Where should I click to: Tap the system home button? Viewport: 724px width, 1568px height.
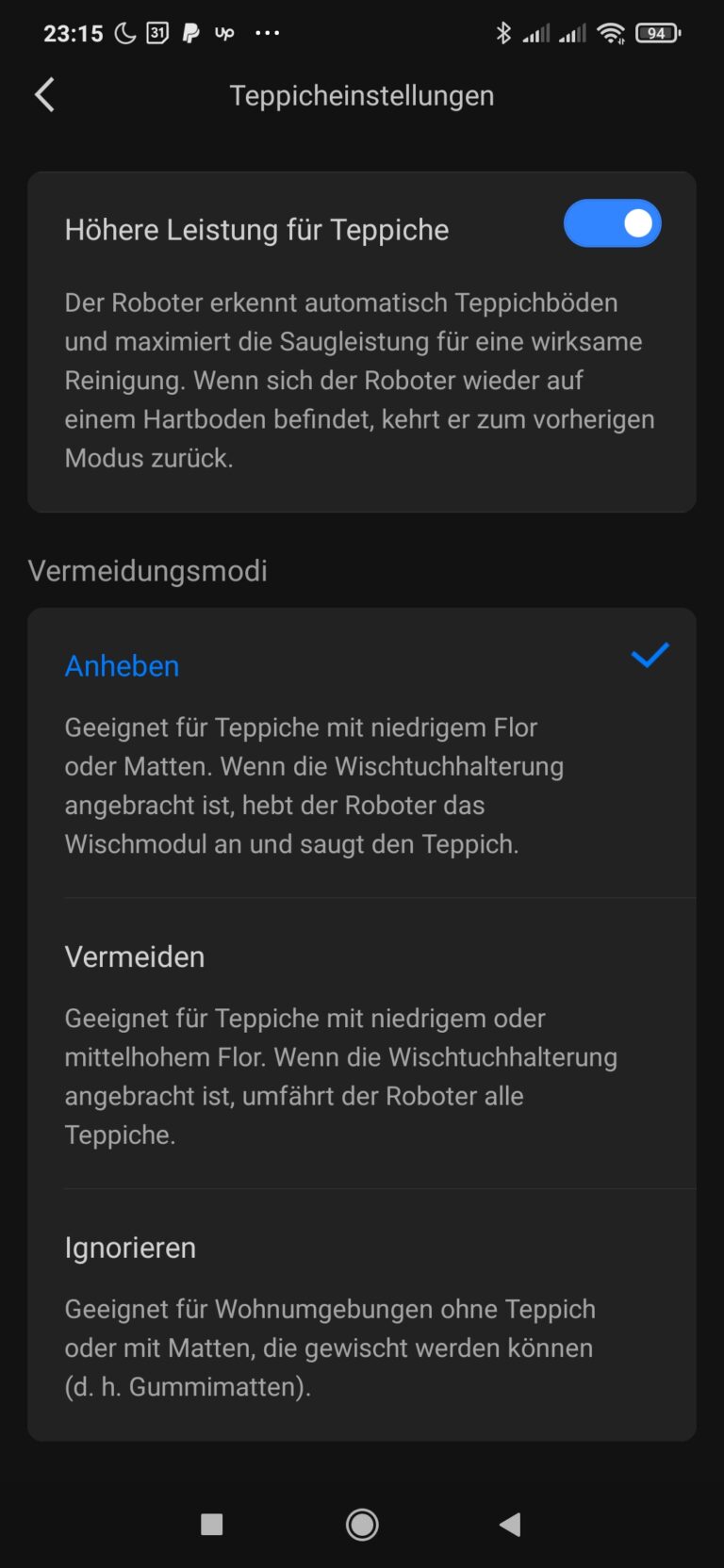362,1525
